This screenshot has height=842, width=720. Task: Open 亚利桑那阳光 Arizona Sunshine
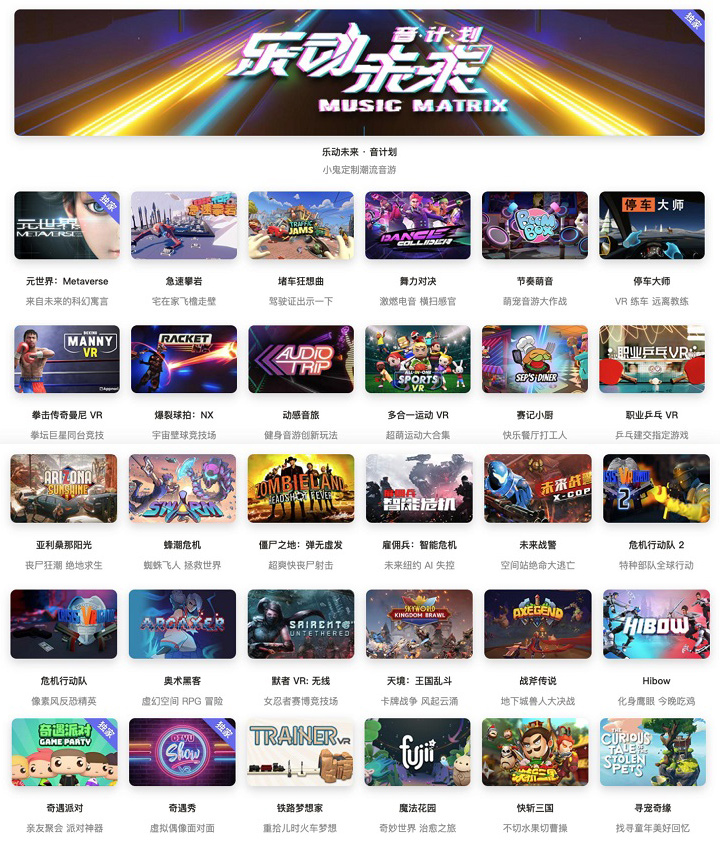coord(64,488)
